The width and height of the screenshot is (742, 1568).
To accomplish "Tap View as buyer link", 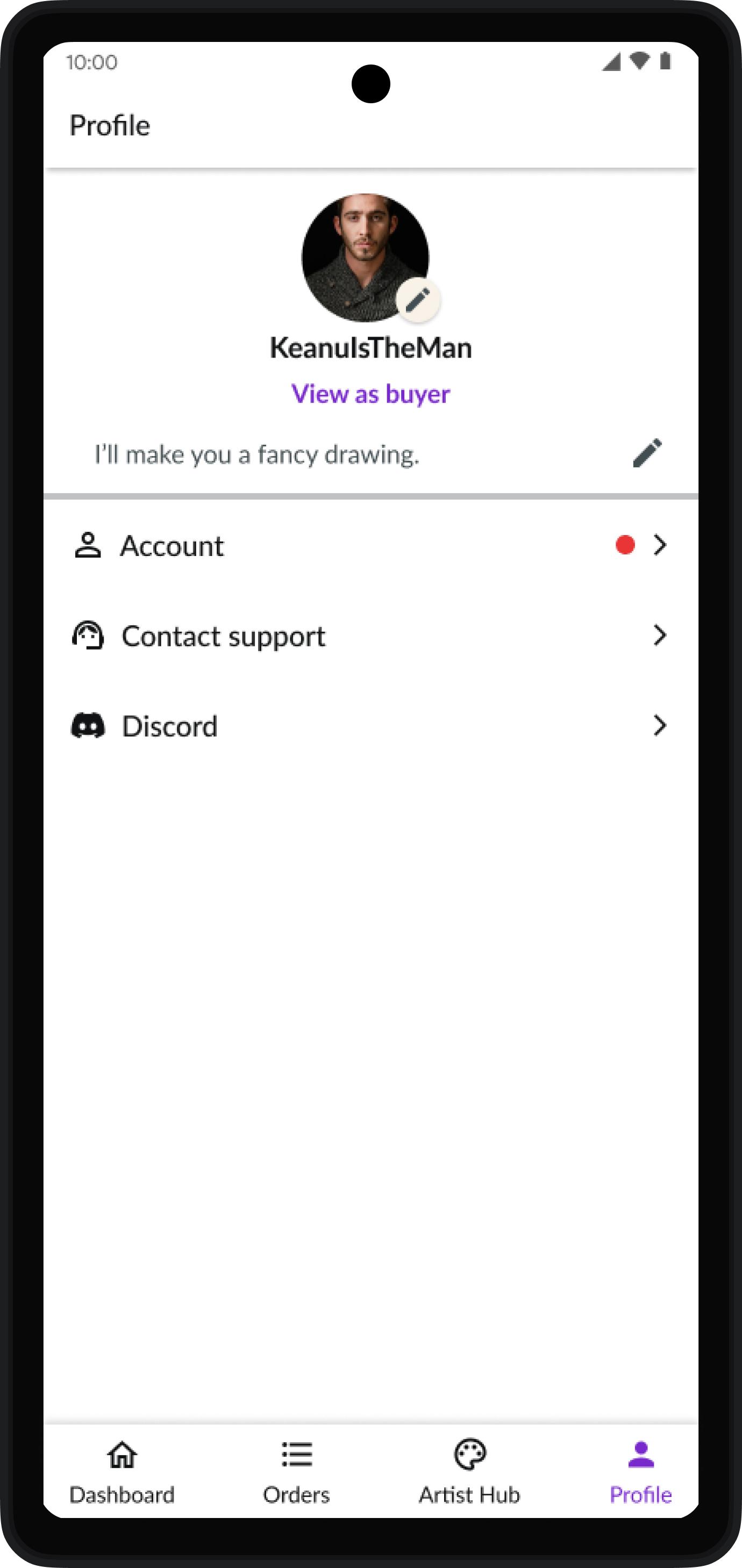I will coord(370,394).
